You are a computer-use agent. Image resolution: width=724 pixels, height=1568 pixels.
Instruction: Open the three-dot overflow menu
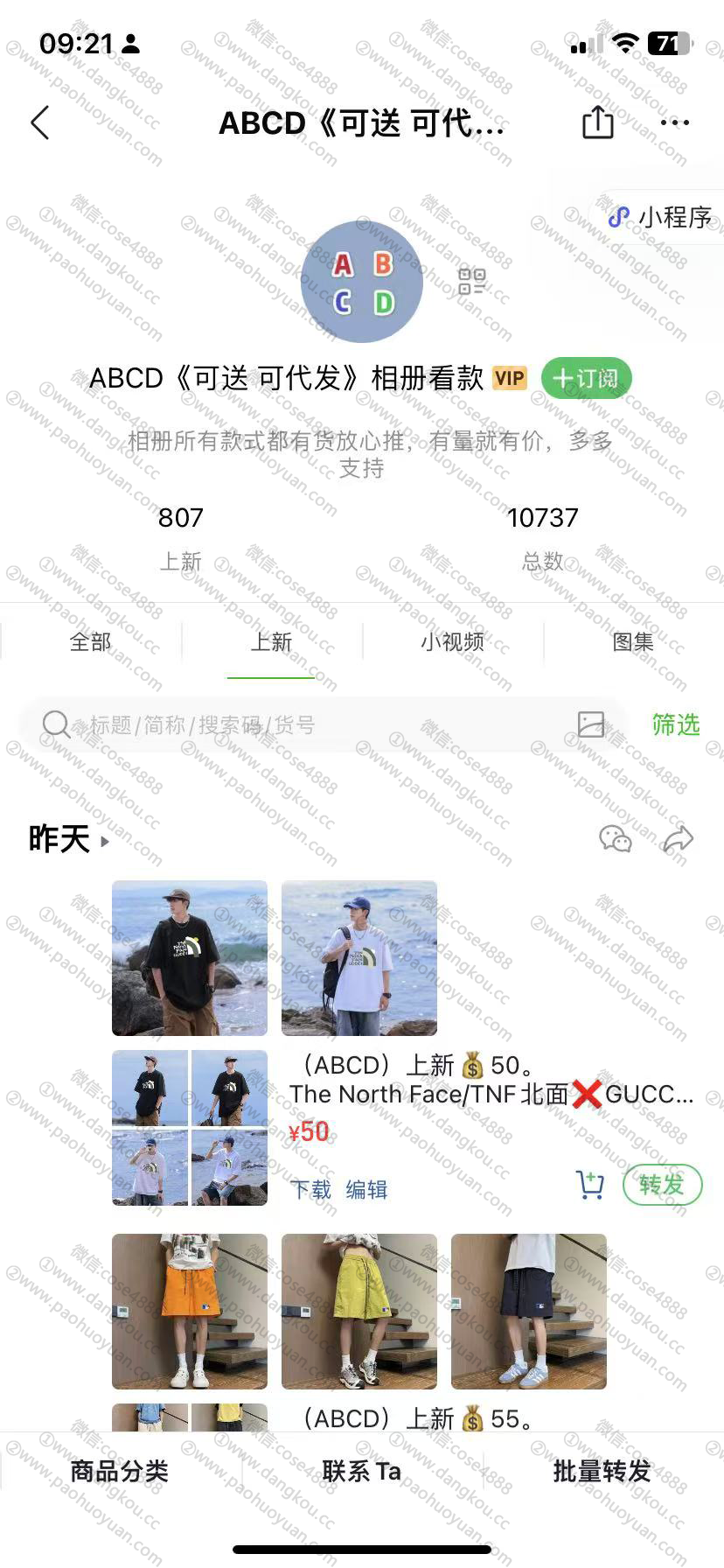675,123
